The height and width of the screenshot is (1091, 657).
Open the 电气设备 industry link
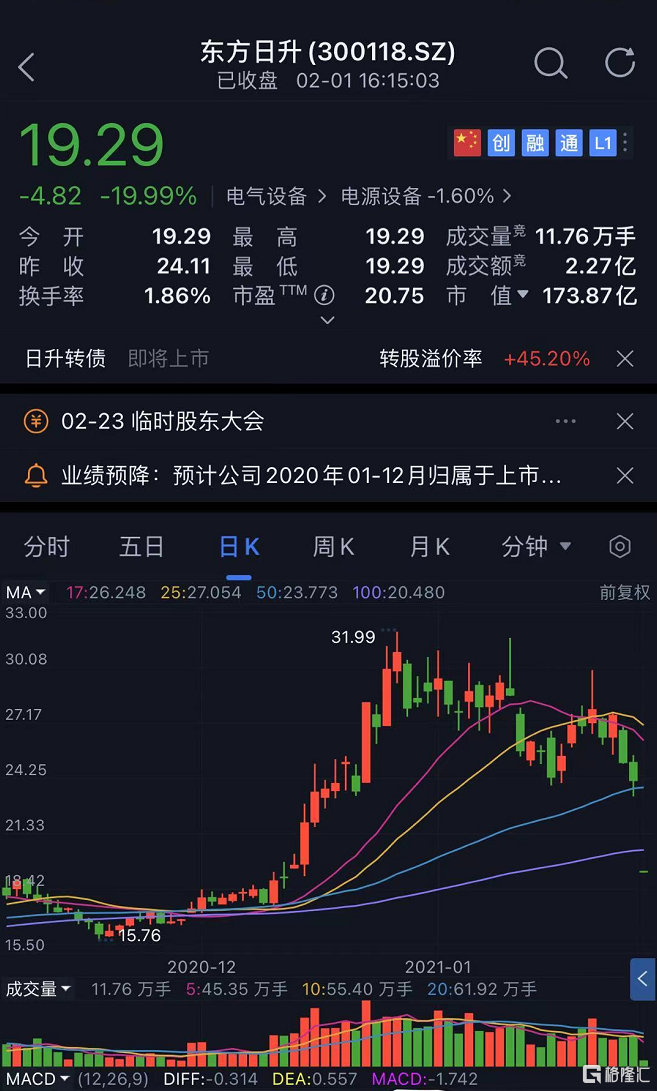pyautogui.click(x=276, y=196)
